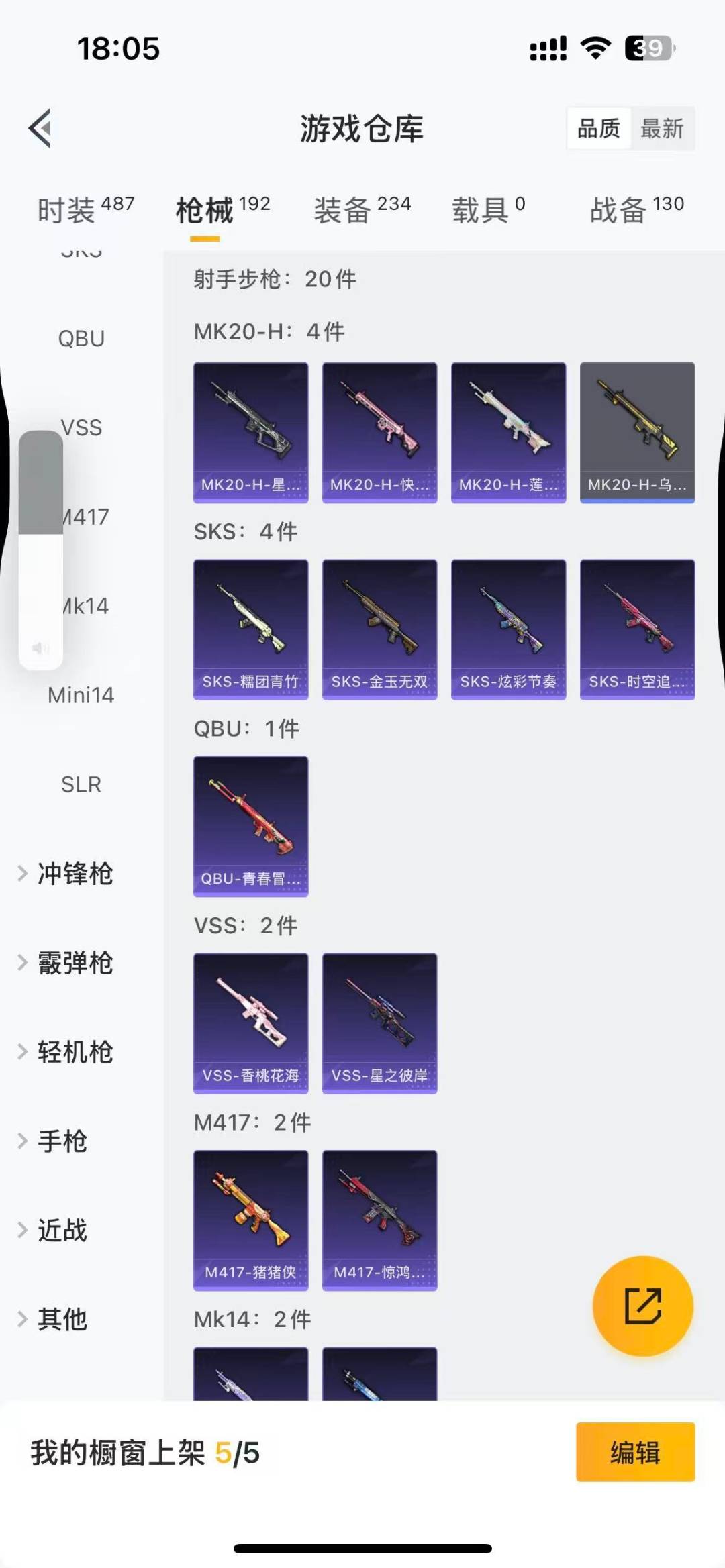
Task: Open the SKS-金玉无双 skin
Action: click(379, 629)
